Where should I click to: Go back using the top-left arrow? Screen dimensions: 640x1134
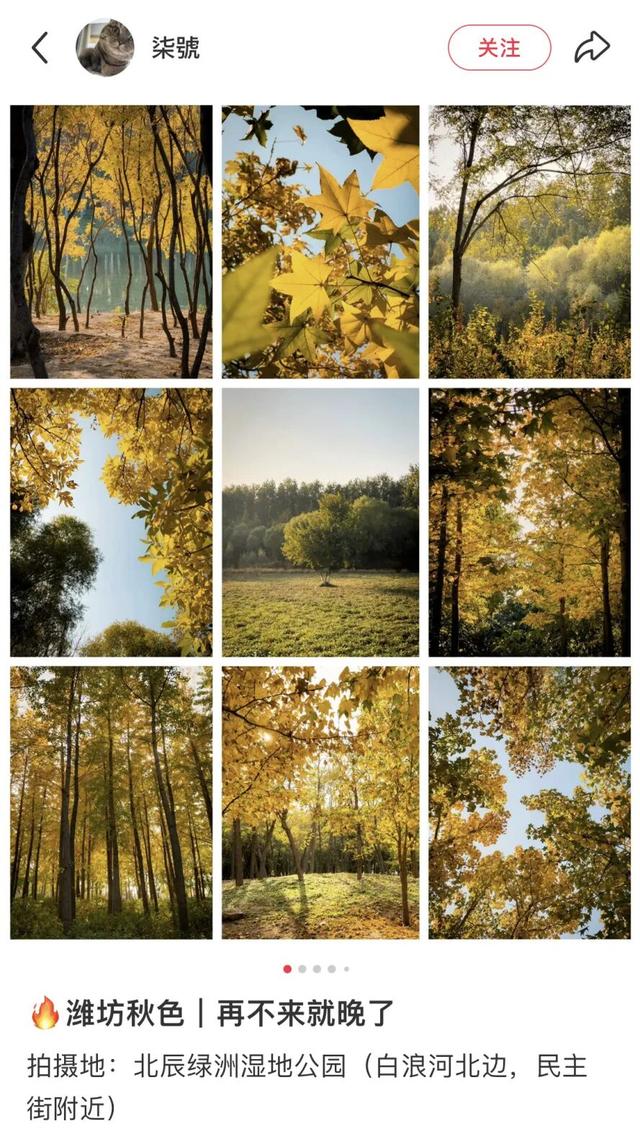[x=40, y=48]
